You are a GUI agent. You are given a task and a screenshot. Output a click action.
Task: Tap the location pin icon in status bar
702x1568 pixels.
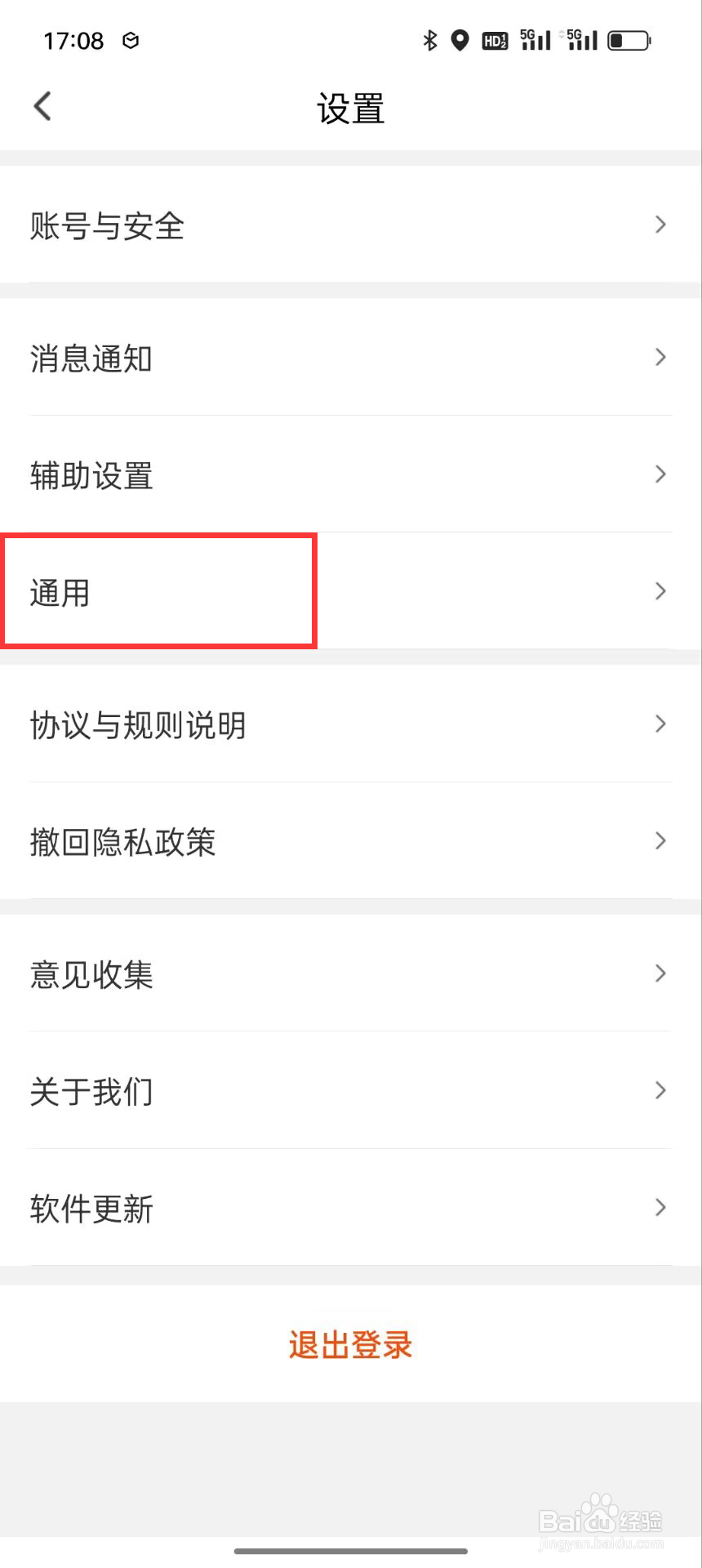click(x=460, y=39)
